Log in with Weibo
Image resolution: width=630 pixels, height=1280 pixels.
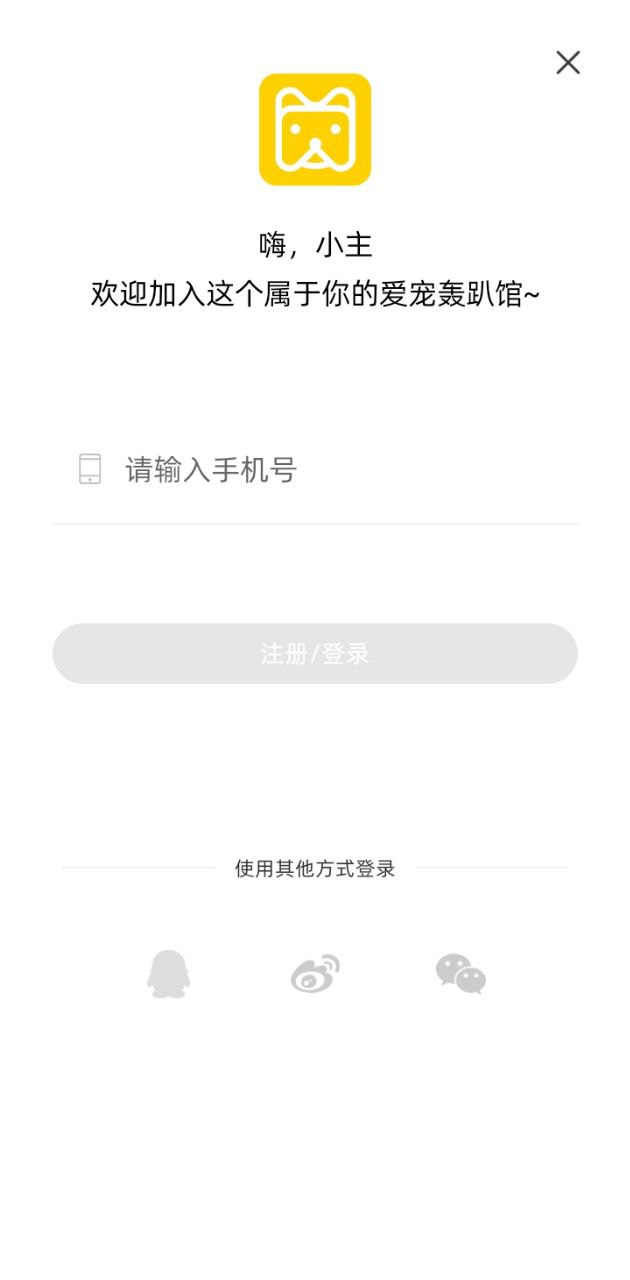point(315,974)
